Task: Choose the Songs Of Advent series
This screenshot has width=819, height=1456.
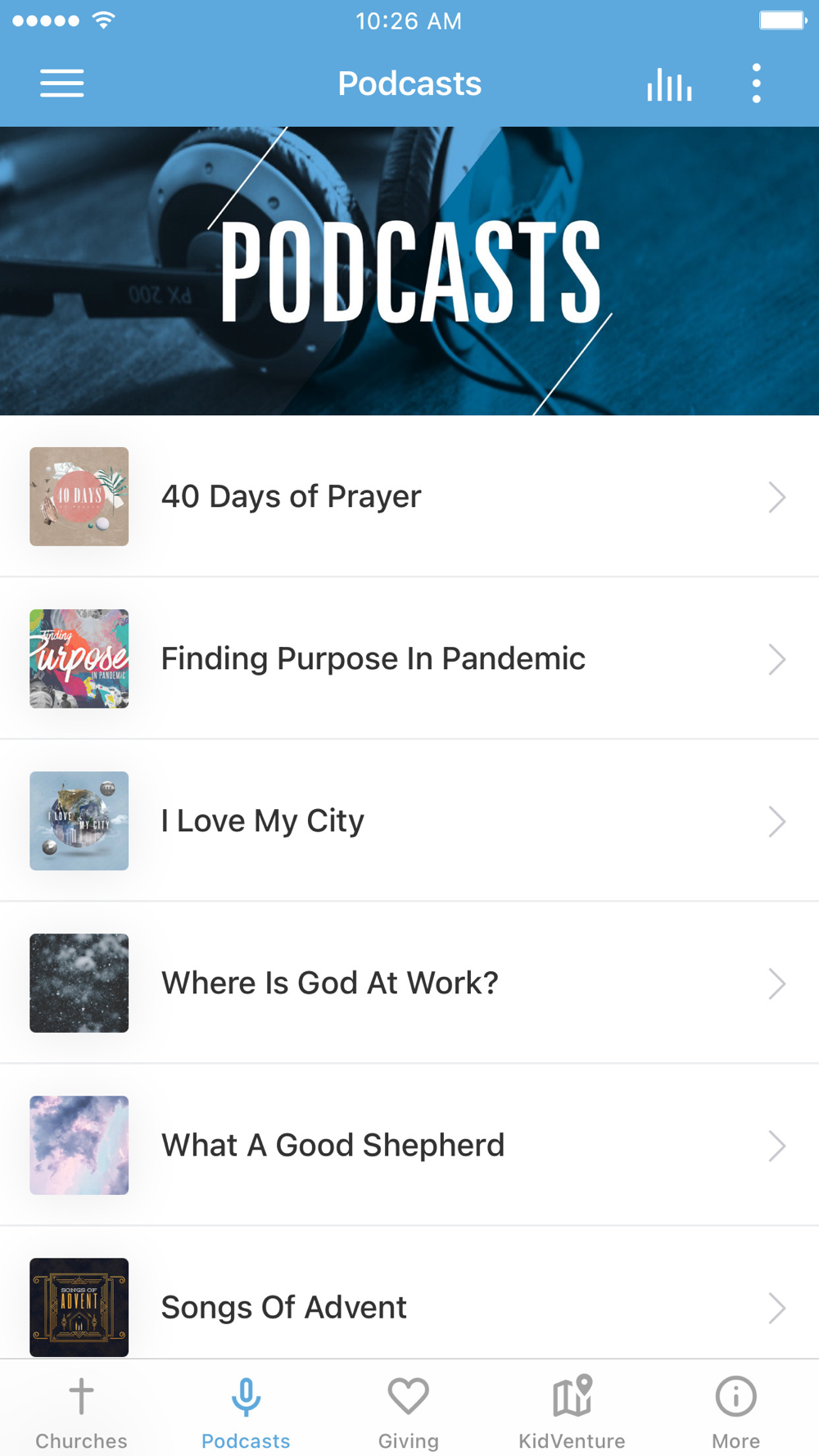Action: (409, 1305)
